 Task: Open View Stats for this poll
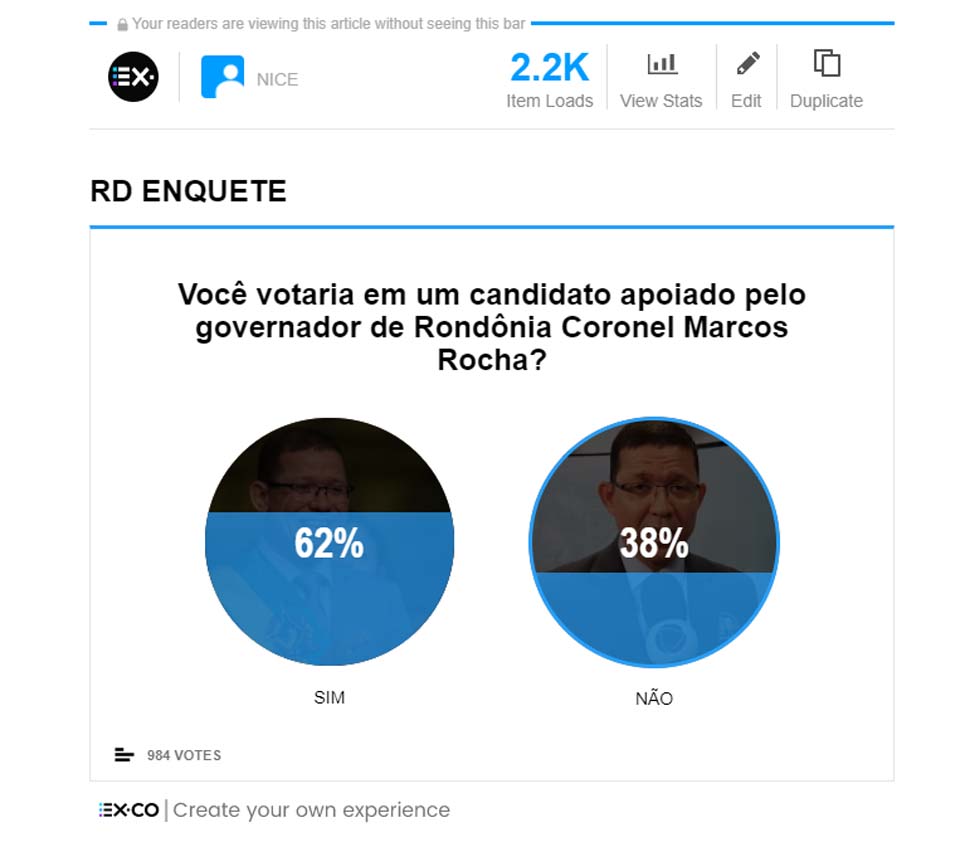coord(661,79)
